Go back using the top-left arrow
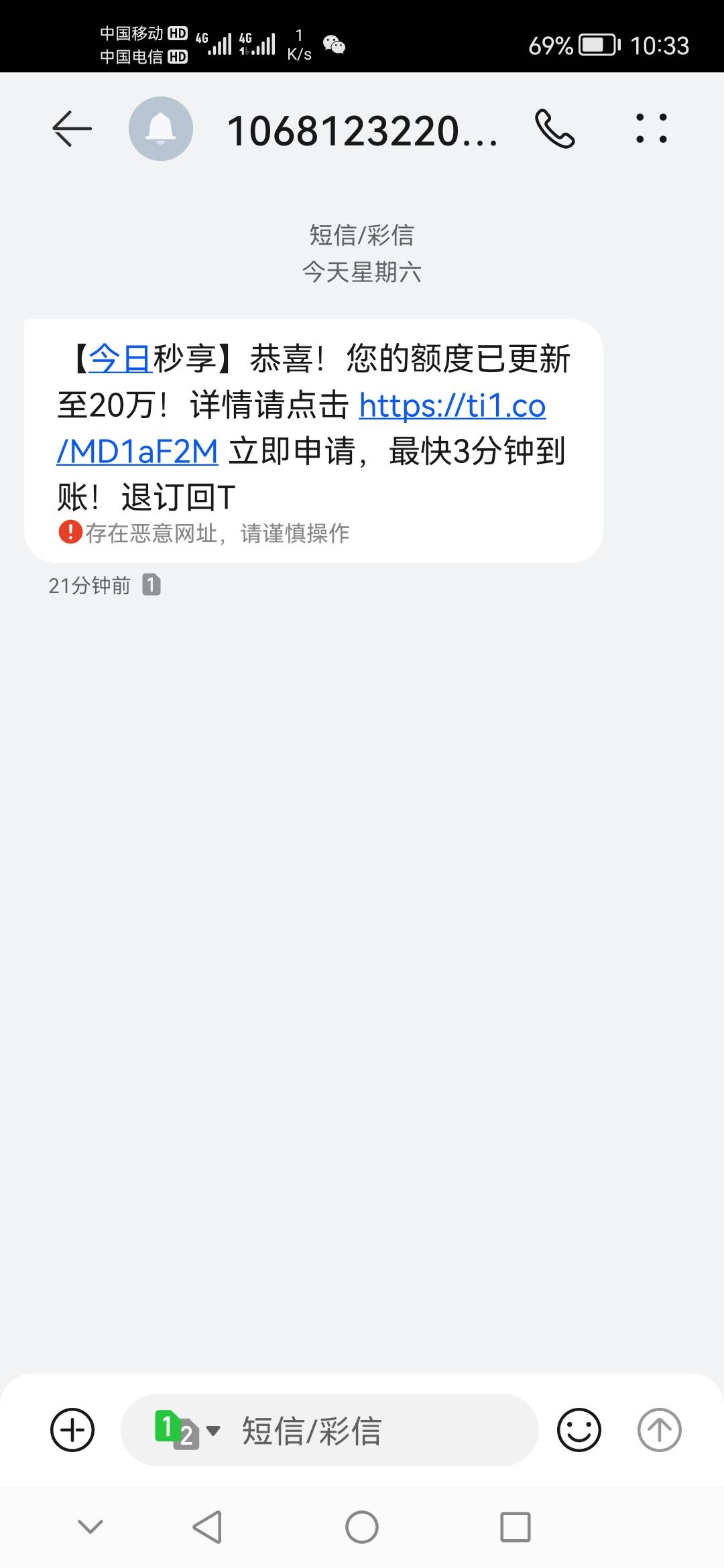The height and width of the screenshot is (1568, 724). pos(72,129)
